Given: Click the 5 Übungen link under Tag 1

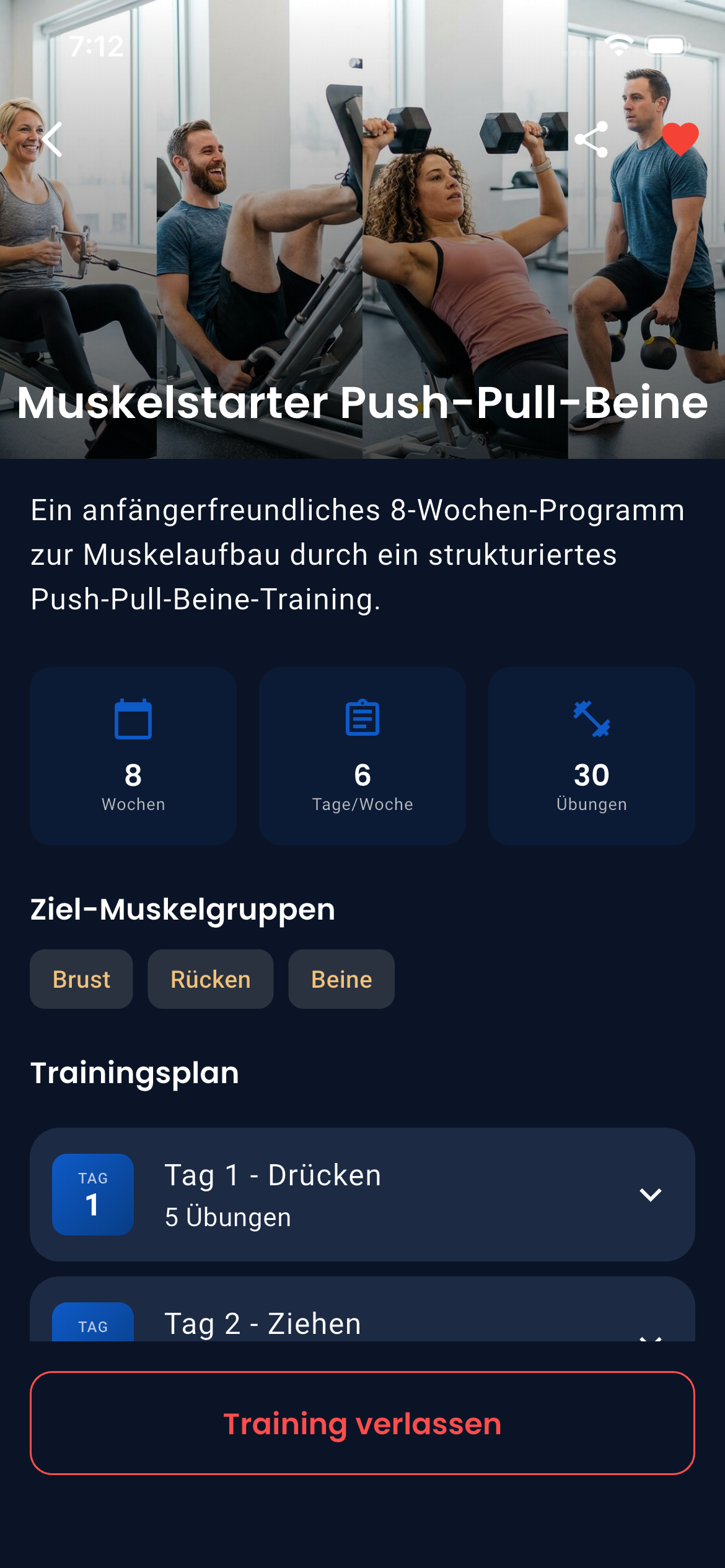Looking at the screenshot, I should (228, 1216).
